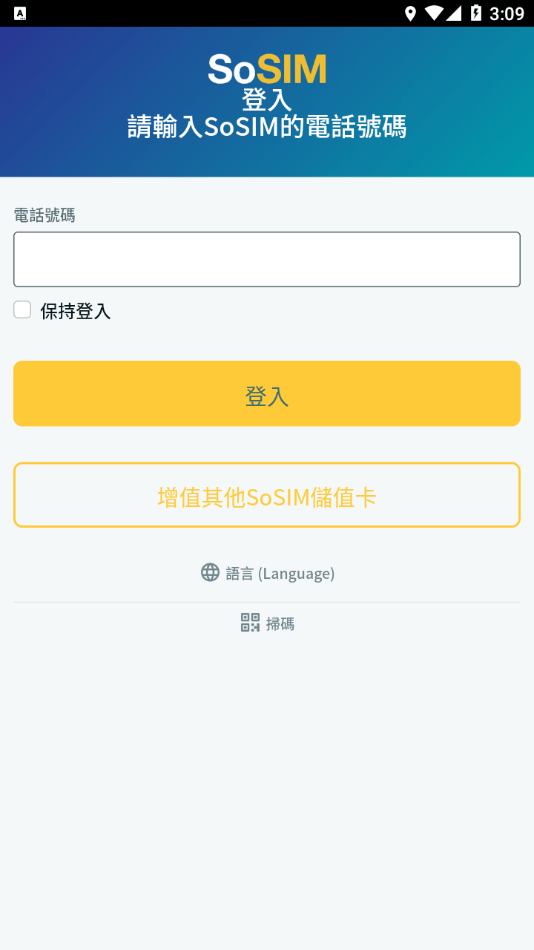Check the 保持登入 stay logged in checkbox

[x=22, y=310]
